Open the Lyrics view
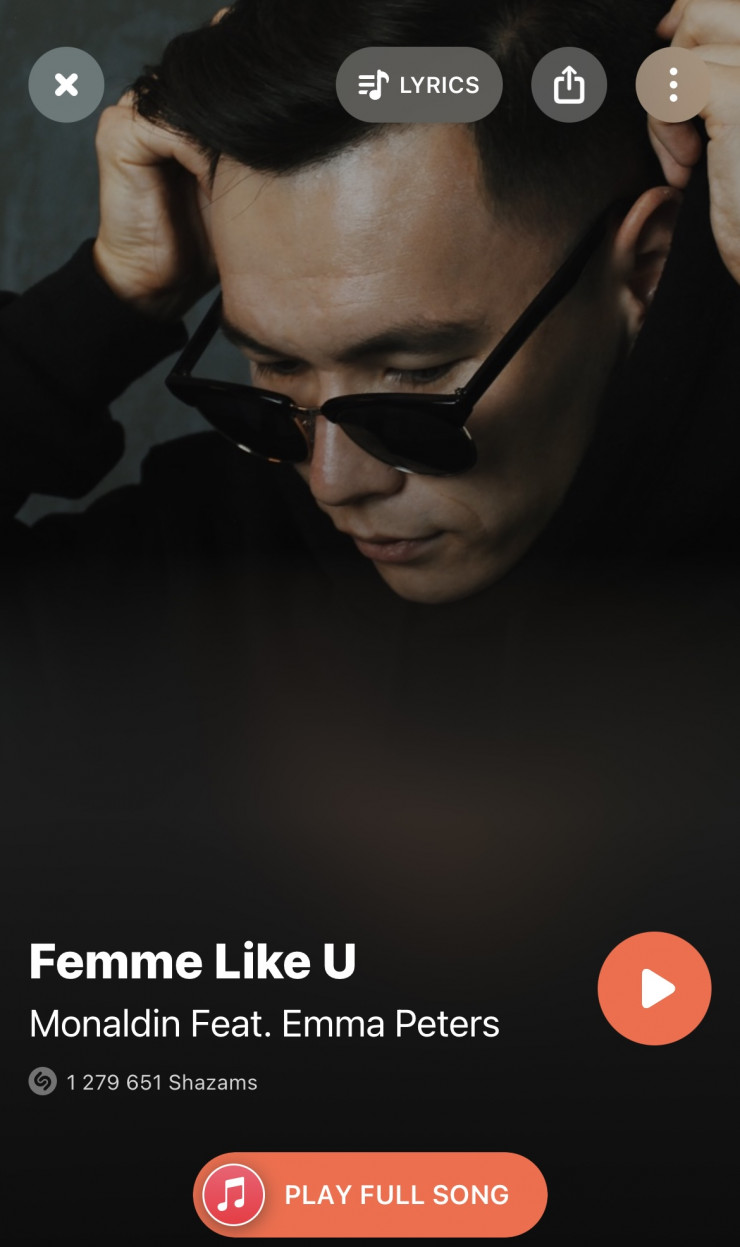The image size is (740, 1247). point(419,85)
